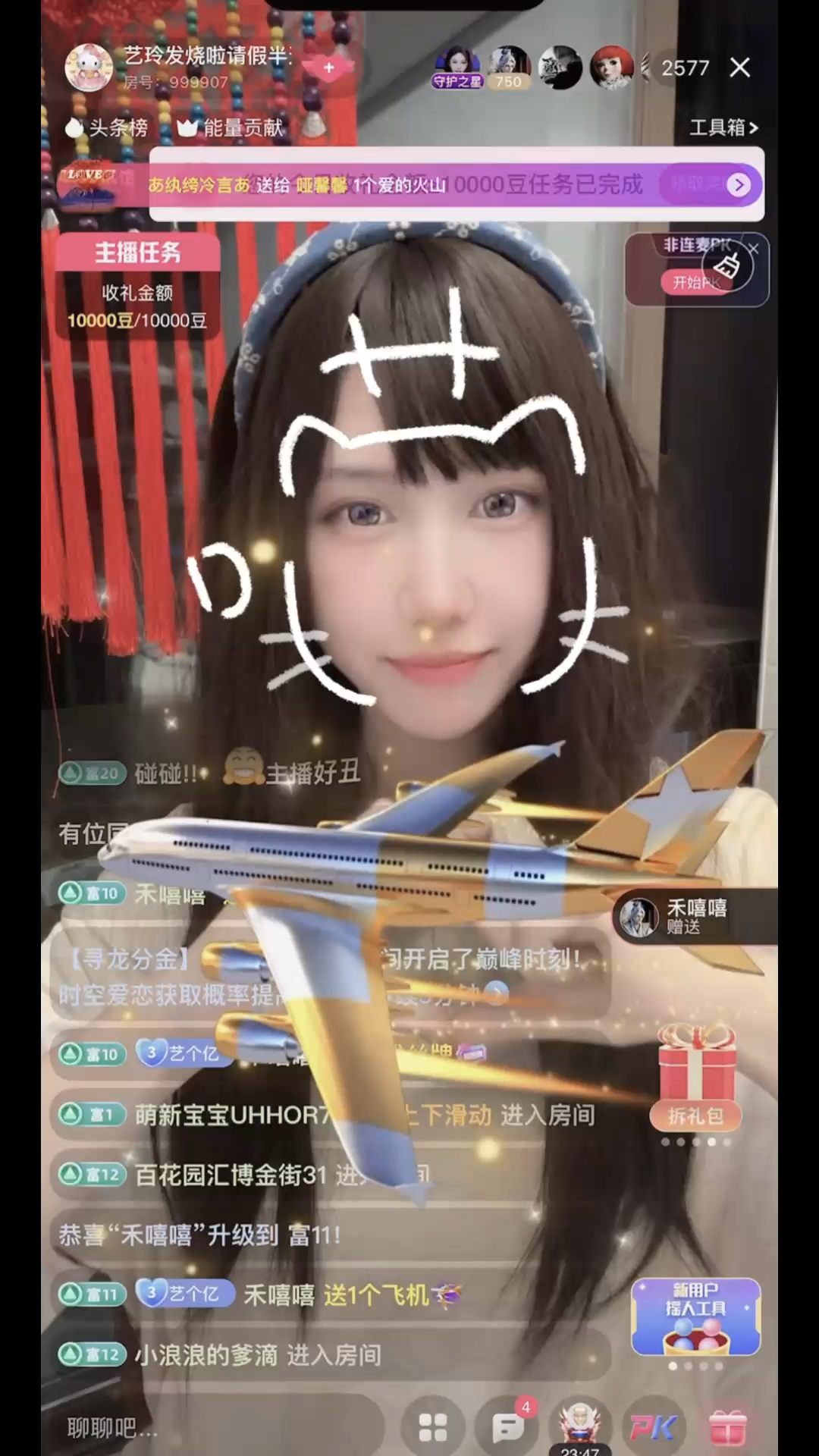This screenshot has width=819, height=1456.
Task: Open 新用户摇人工具 banner
Action: [x=695, y=1317]
